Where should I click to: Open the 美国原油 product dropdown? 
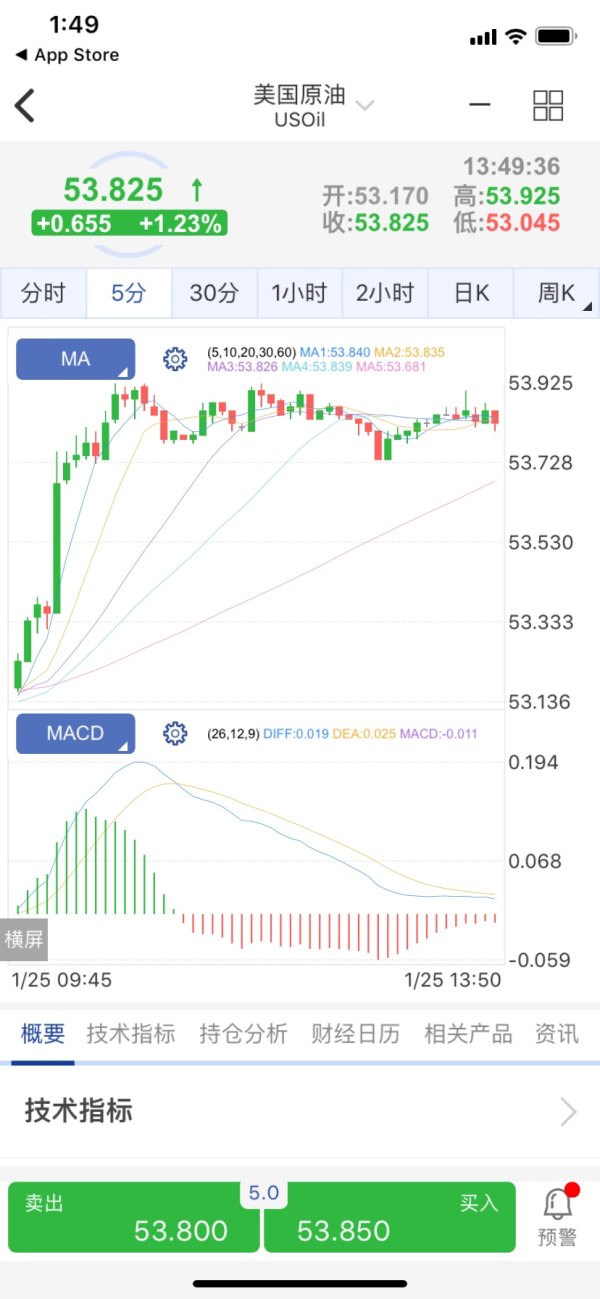point(313,105)
